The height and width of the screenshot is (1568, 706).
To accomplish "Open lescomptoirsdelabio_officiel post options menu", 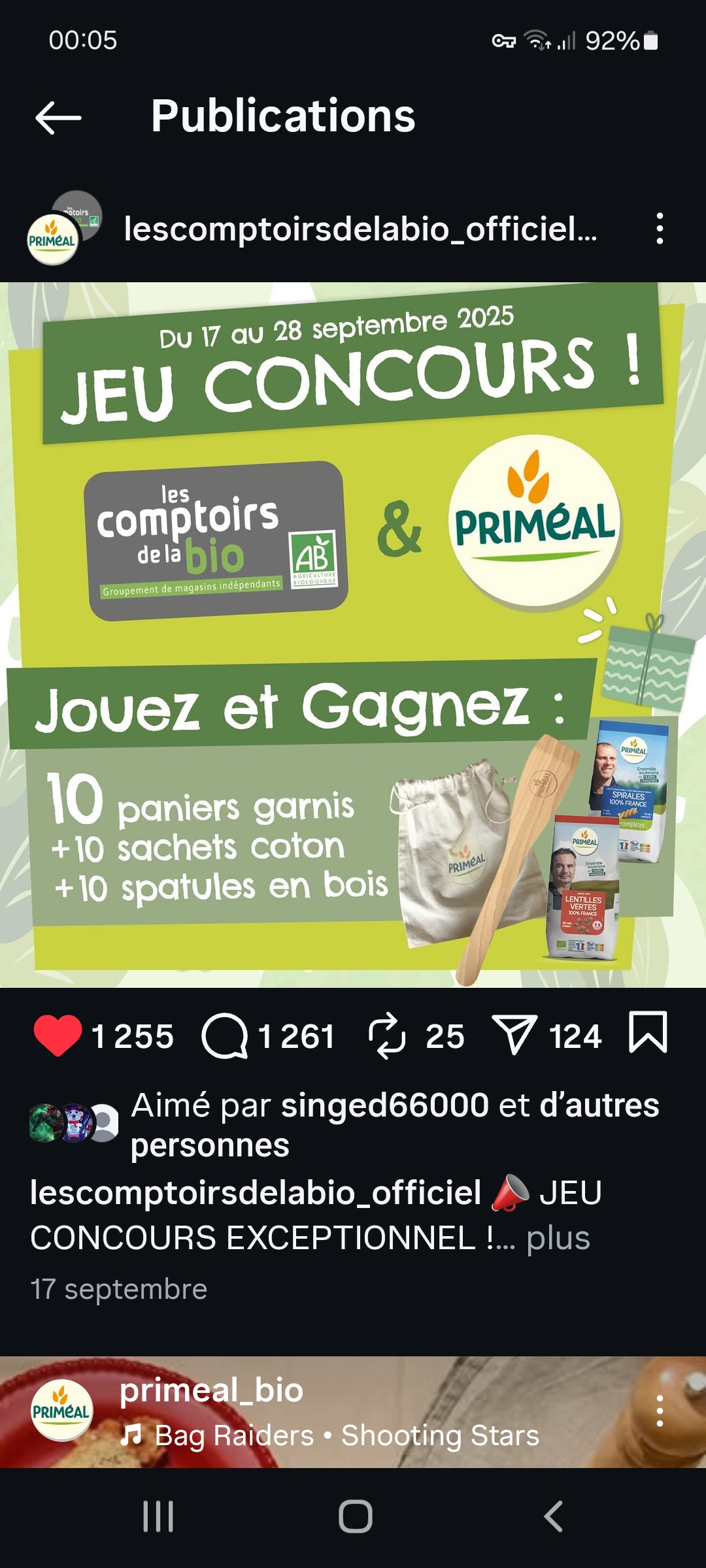I will click(660, 229).
